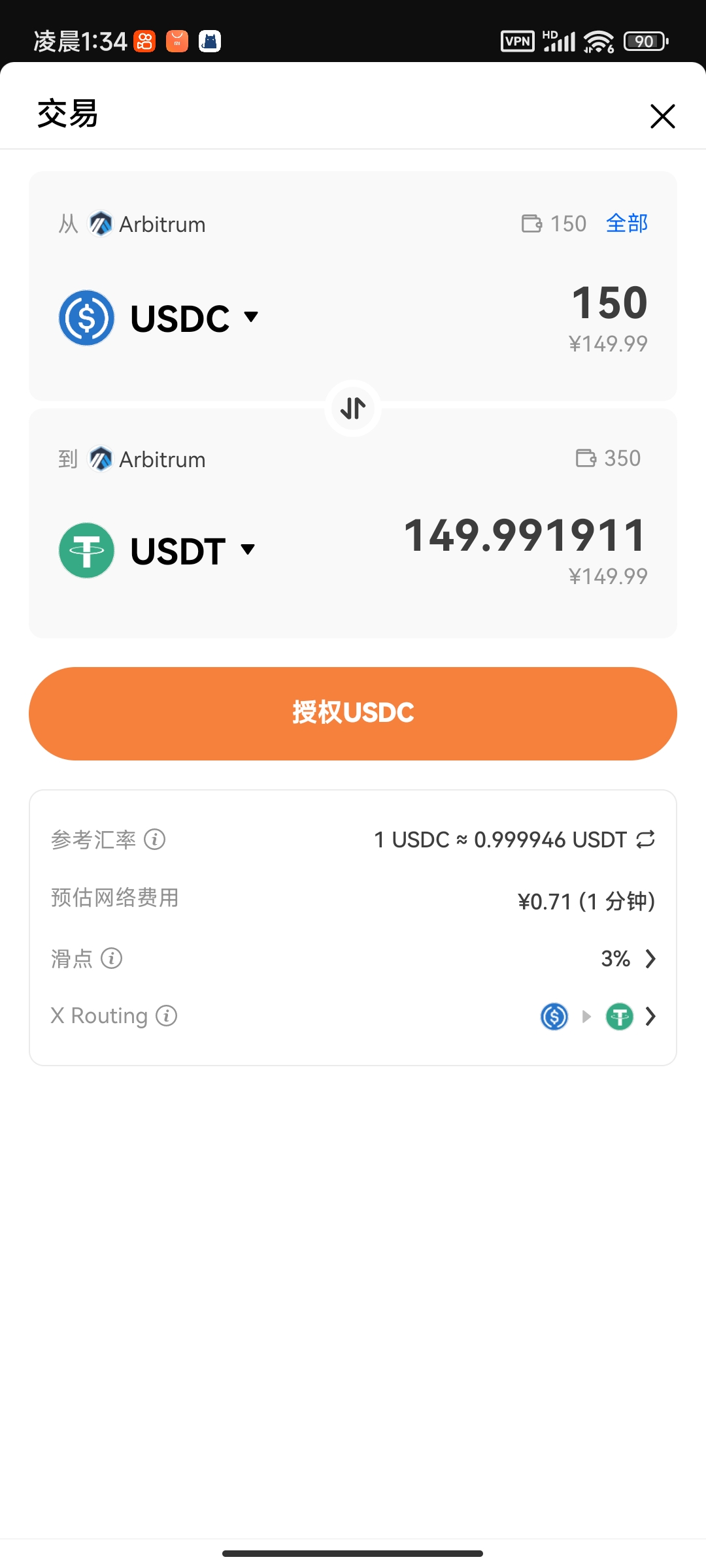This screenshot has height=1568, width=706.
Task: Edit the 150 USDC amount
Action: 609,303
